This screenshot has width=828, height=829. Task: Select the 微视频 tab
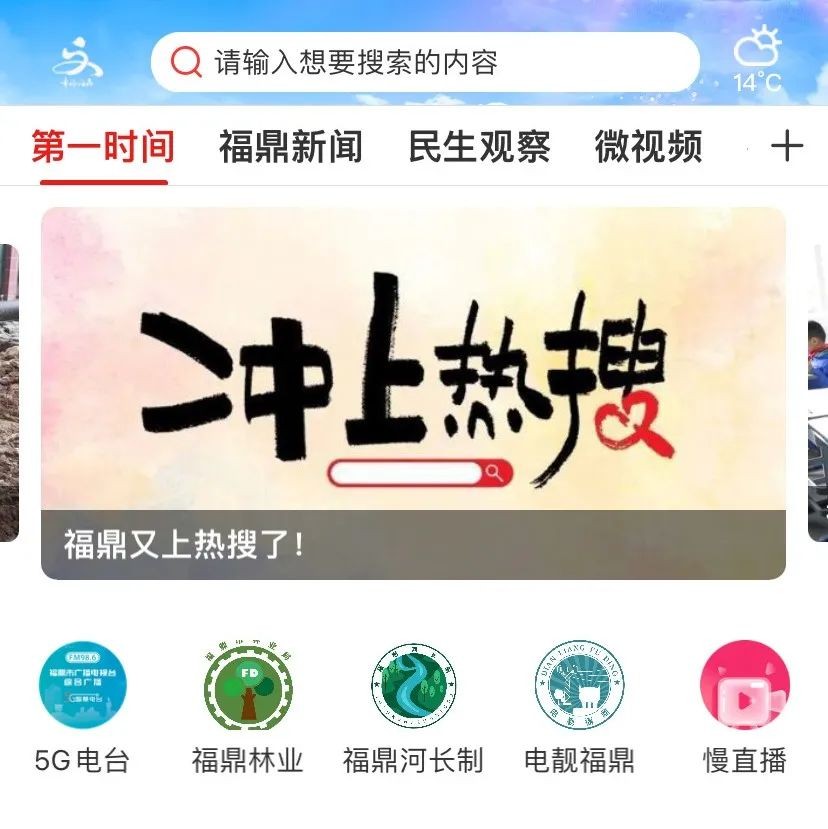point(648,147)
